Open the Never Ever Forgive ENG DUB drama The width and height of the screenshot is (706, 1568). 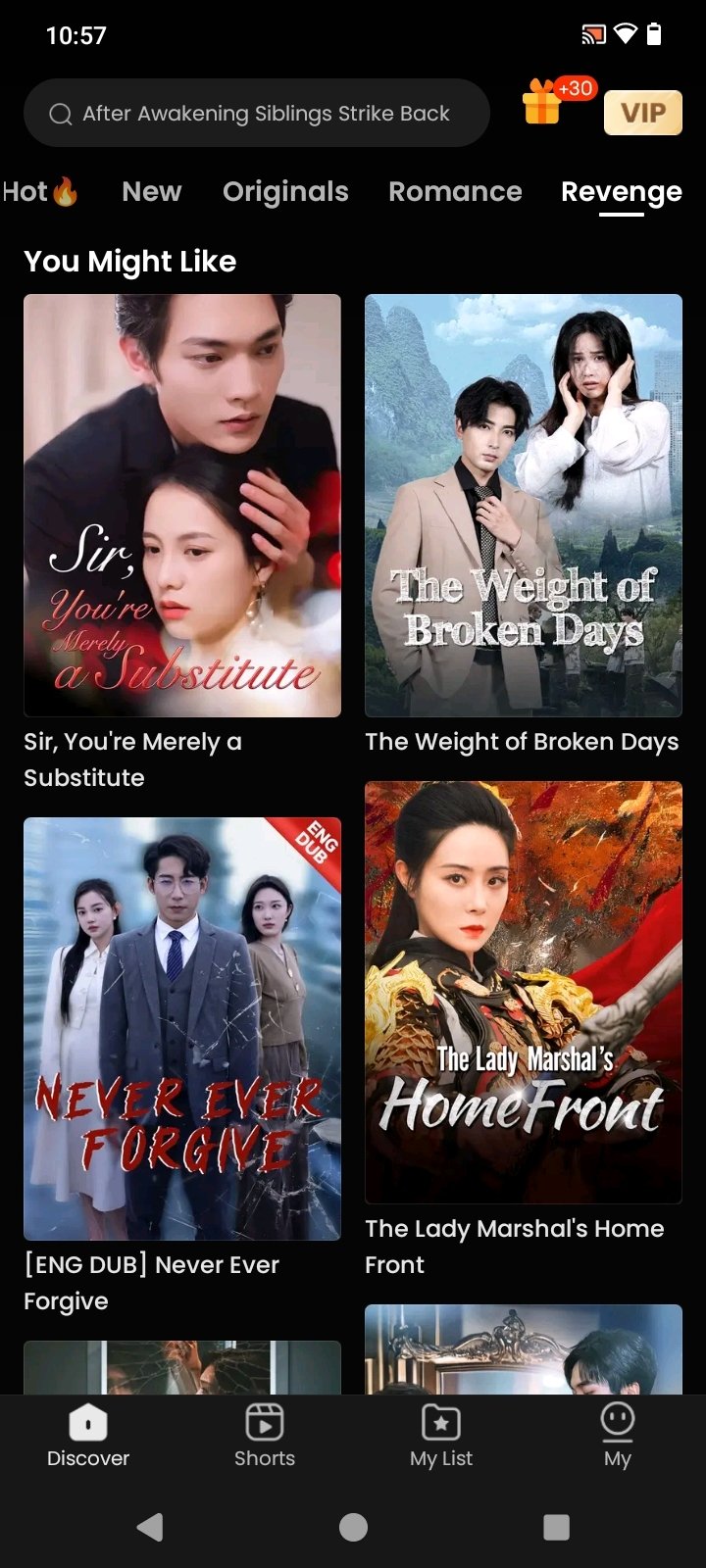(182, 1029)
